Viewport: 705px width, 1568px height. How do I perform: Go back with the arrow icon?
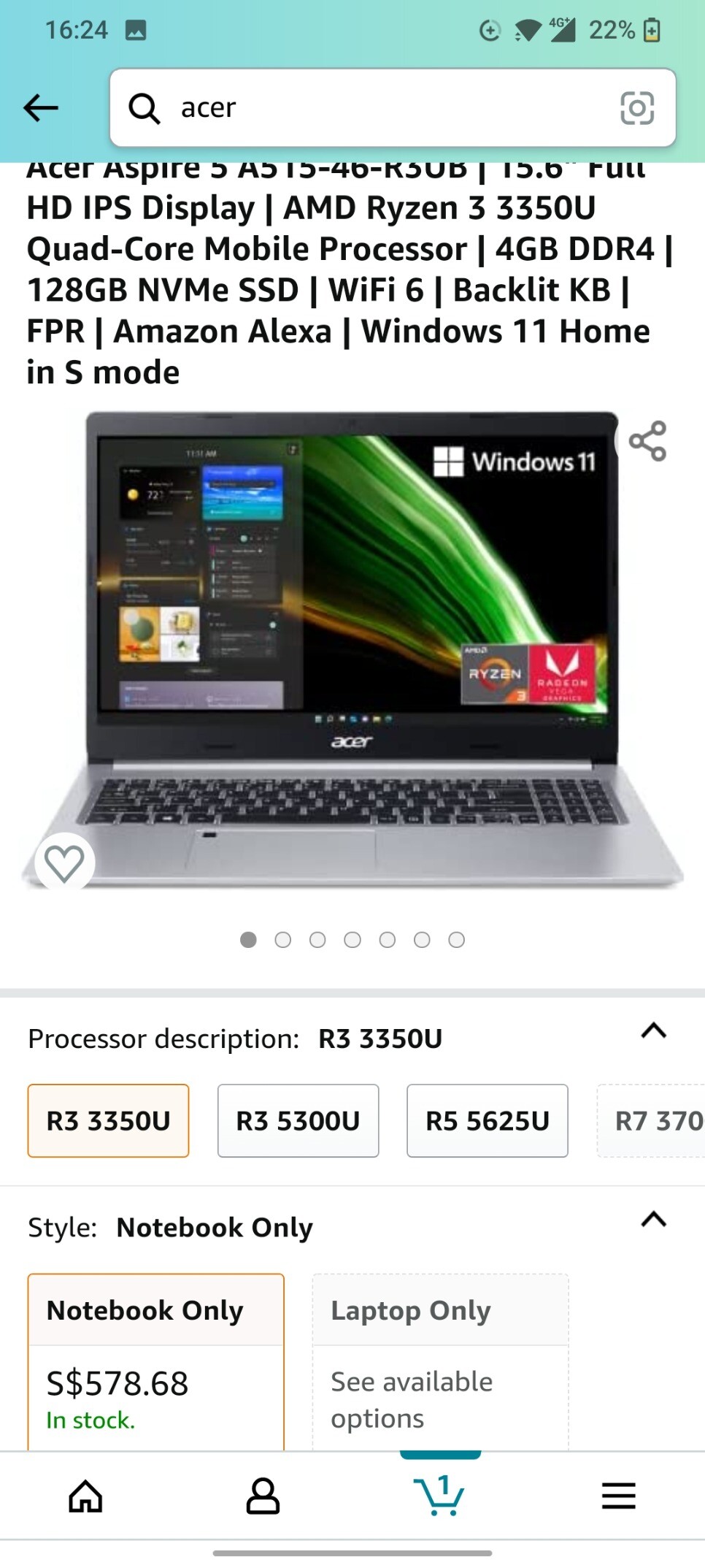[x=41, y=108]
